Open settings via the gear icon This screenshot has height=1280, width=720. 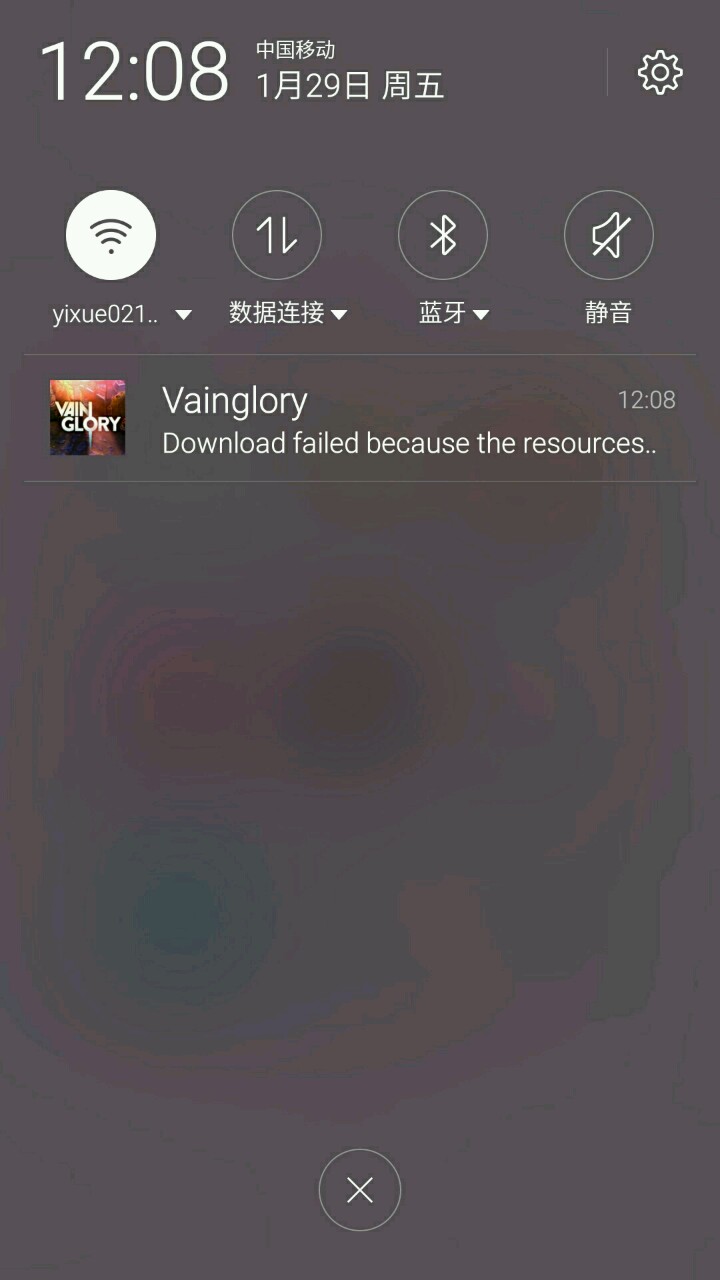tap(660, 72)
